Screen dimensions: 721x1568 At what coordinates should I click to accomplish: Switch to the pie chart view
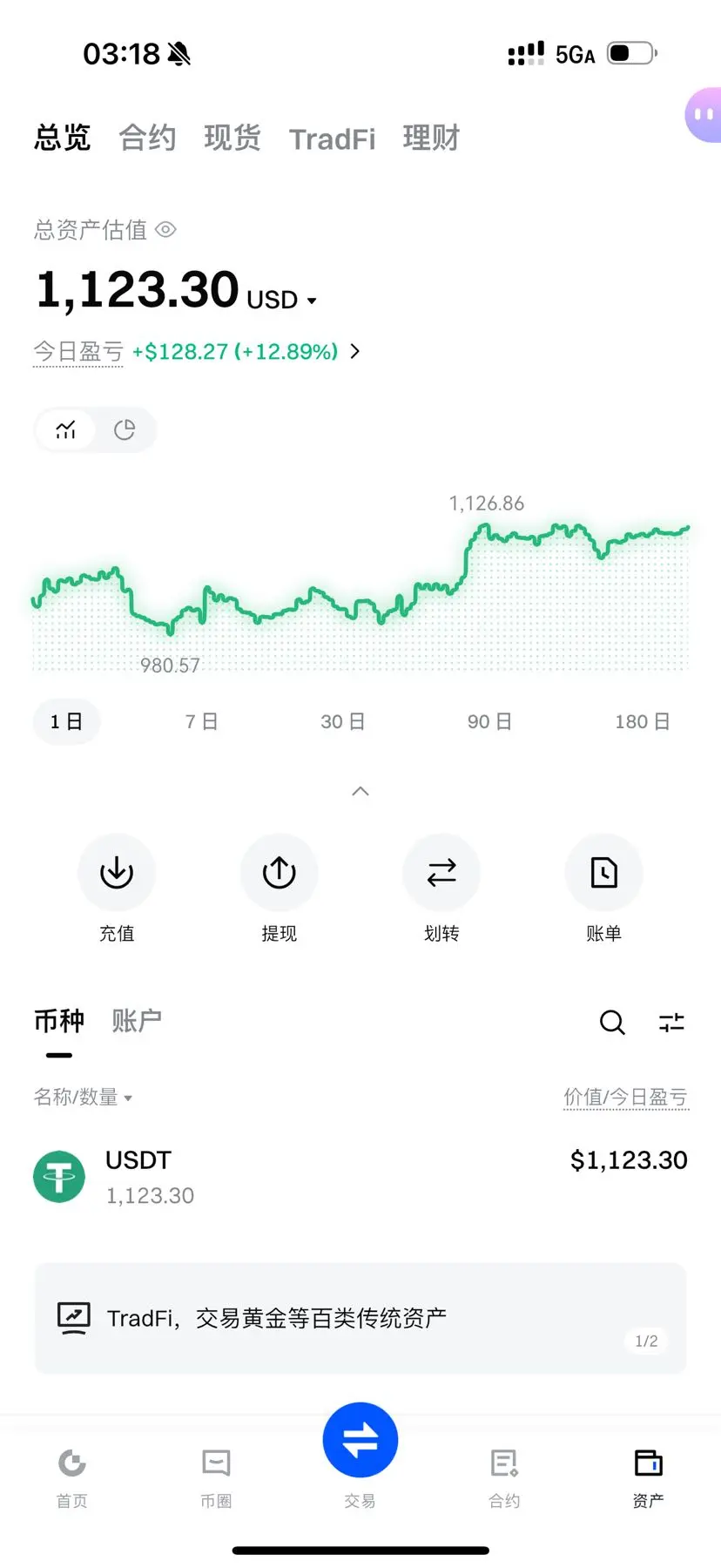pos(125,429)
